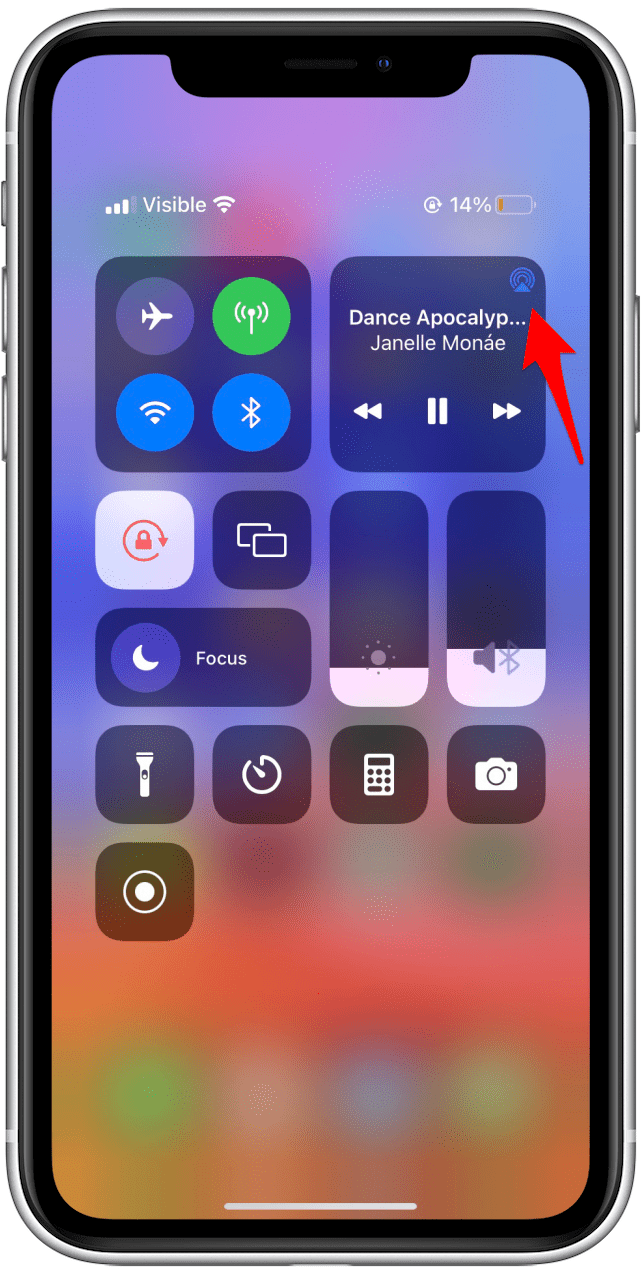This screenshot has height=1274, width=642.
Task: Turn on the flashlight
Action: coord(145,774)
